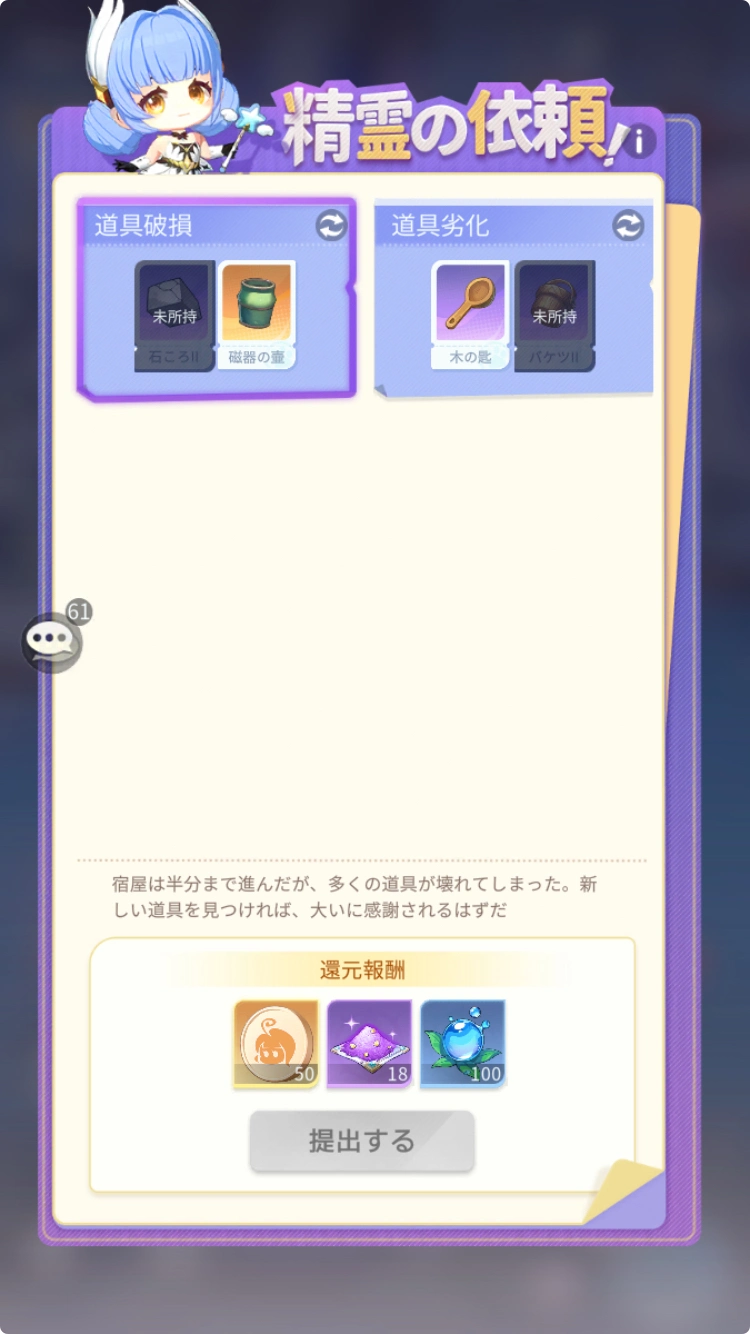
Task: View the purple carpet reward showing 18
Action: click(369, 1044)
